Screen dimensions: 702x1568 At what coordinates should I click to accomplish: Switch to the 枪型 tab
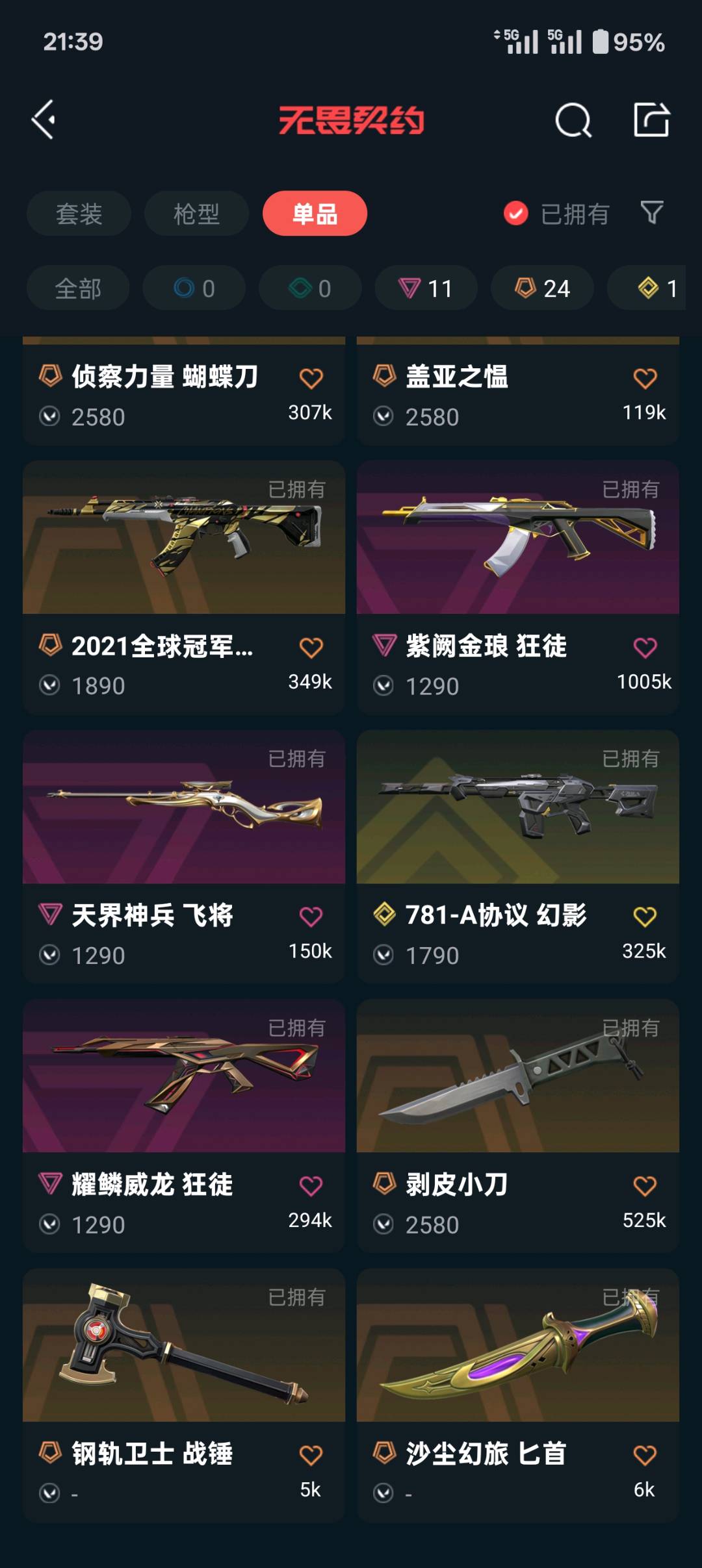point(196,214)
